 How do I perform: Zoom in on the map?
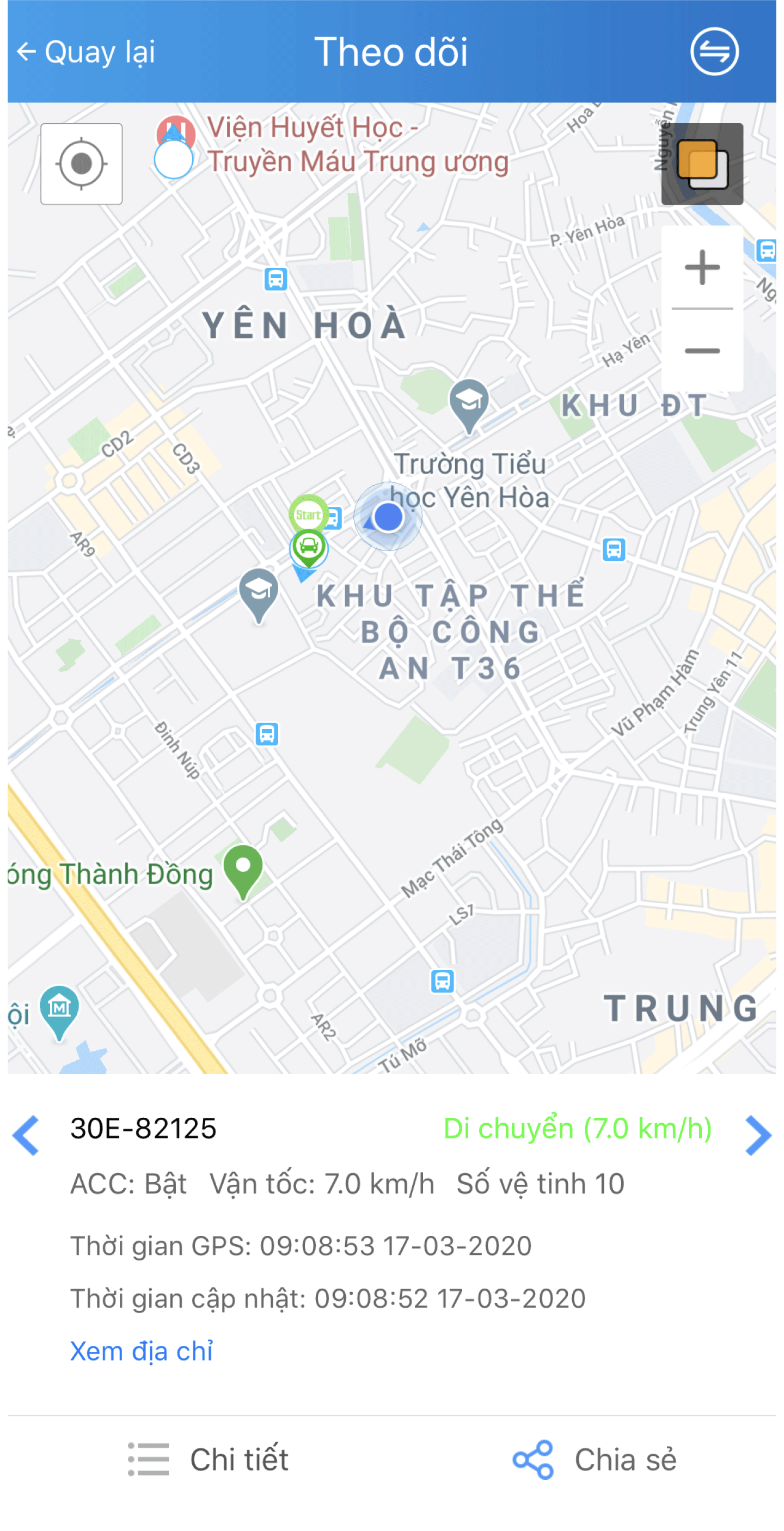click(x=702, y=267)
